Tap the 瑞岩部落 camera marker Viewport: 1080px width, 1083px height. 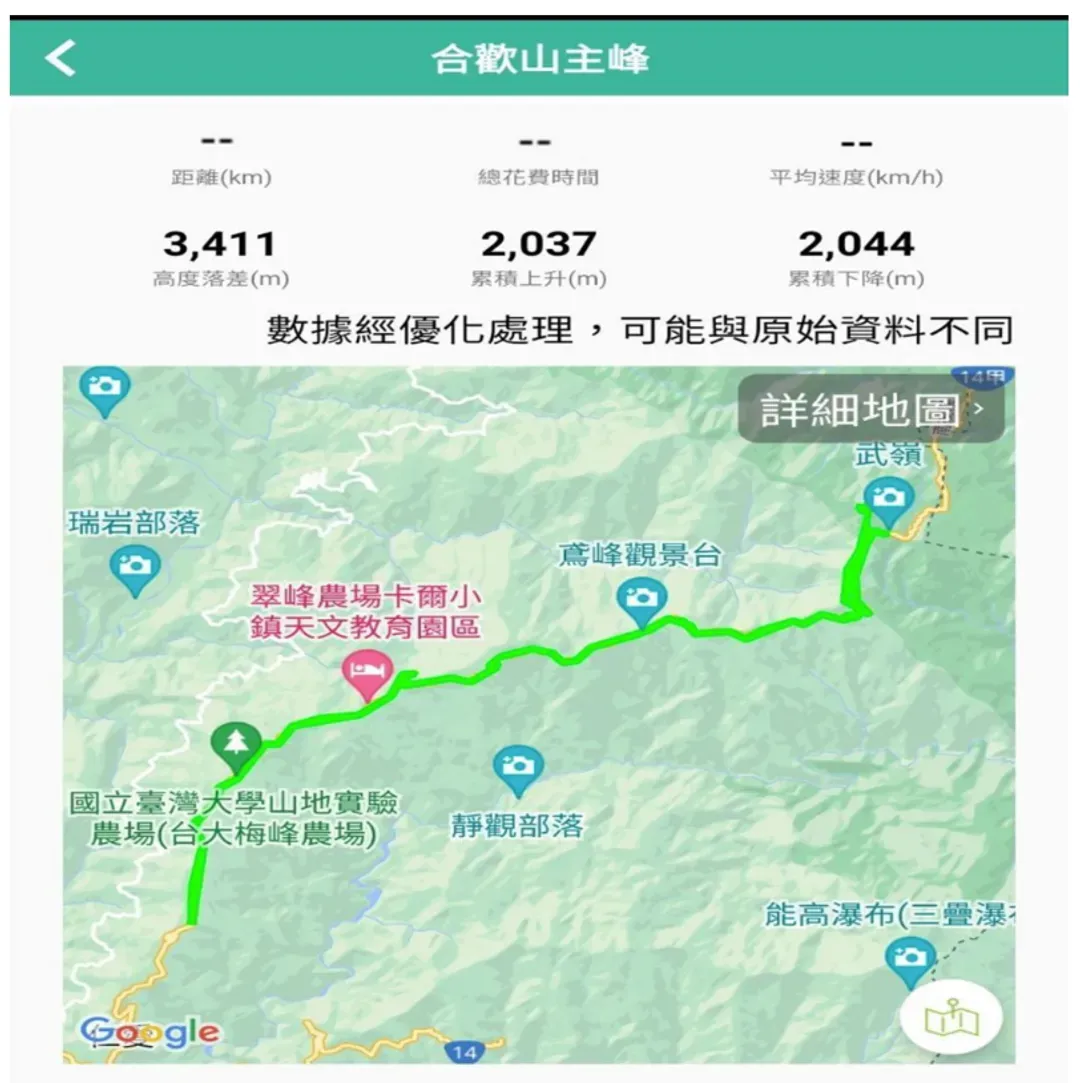pos(135,567)
